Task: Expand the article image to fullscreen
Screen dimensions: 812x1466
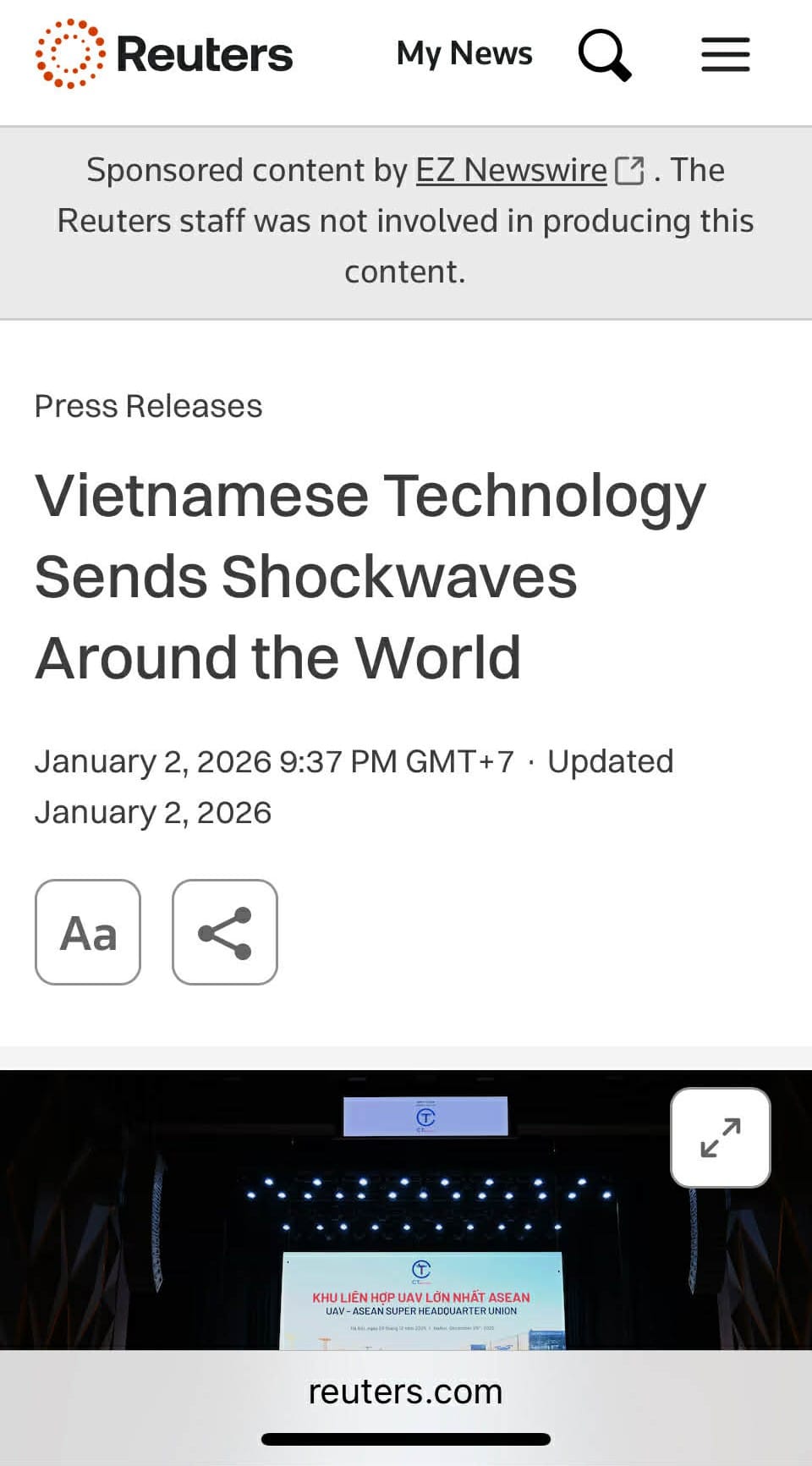Action: click(x=720, y=1137)
